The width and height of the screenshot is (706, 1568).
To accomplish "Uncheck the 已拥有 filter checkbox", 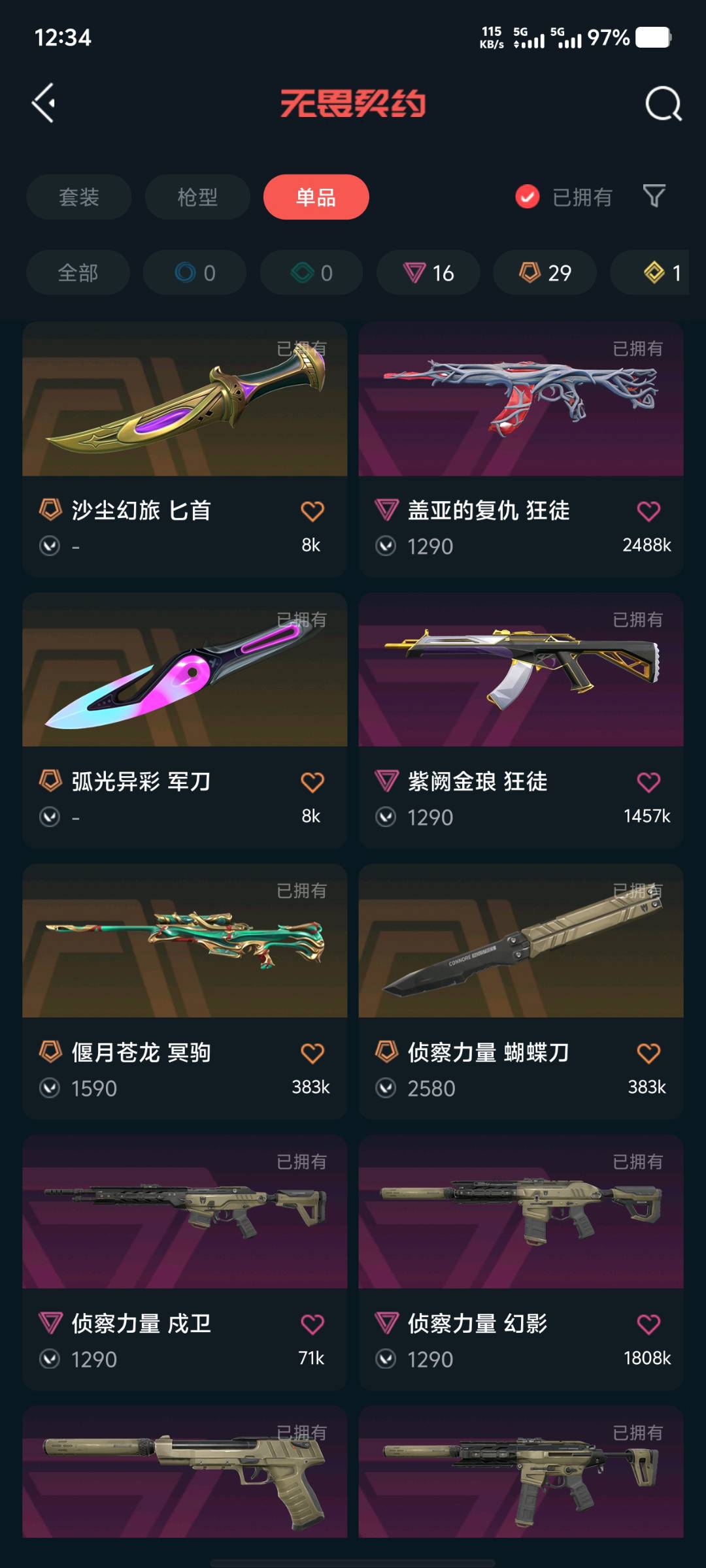I will coord(528,197).
